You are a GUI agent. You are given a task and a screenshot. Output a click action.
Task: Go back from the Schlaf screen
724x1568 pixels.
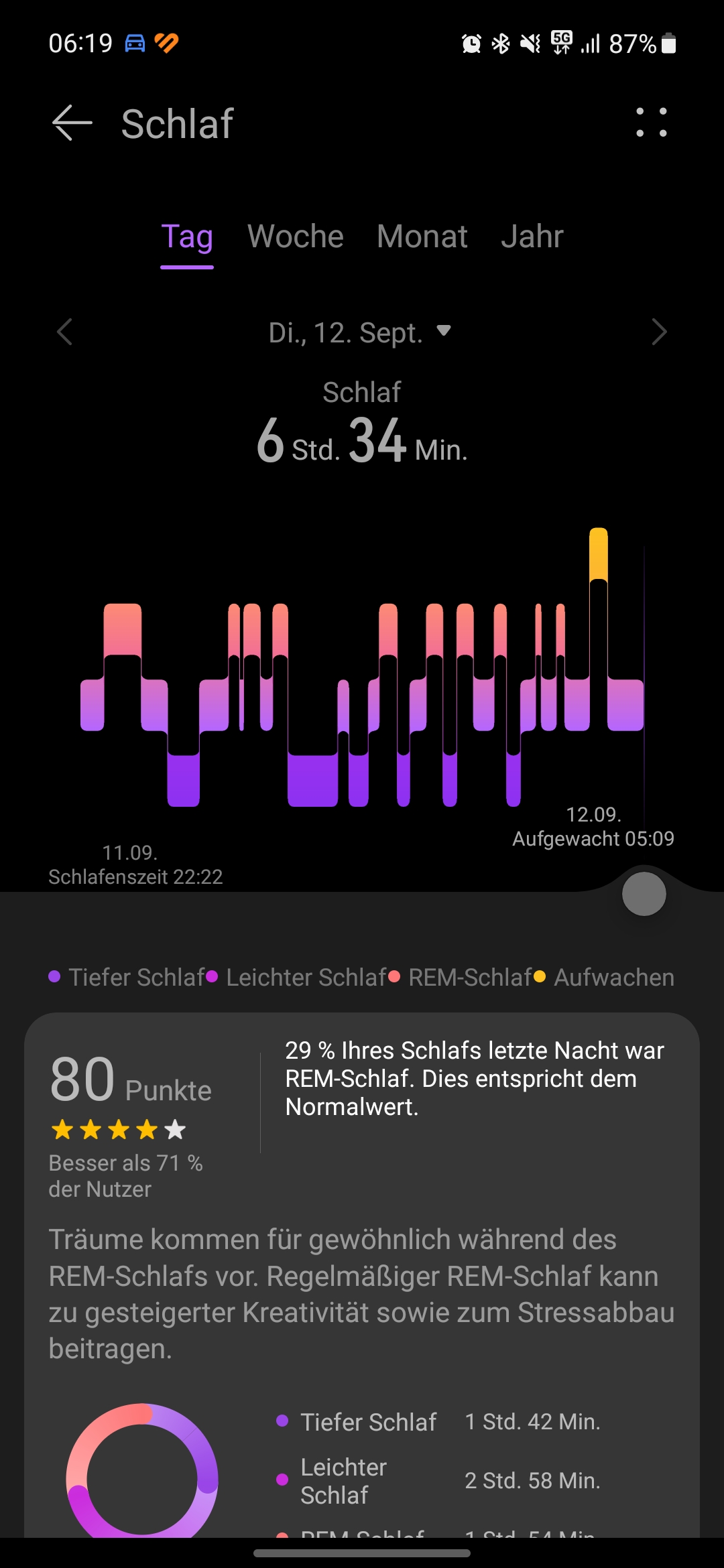tap(72, 123)
